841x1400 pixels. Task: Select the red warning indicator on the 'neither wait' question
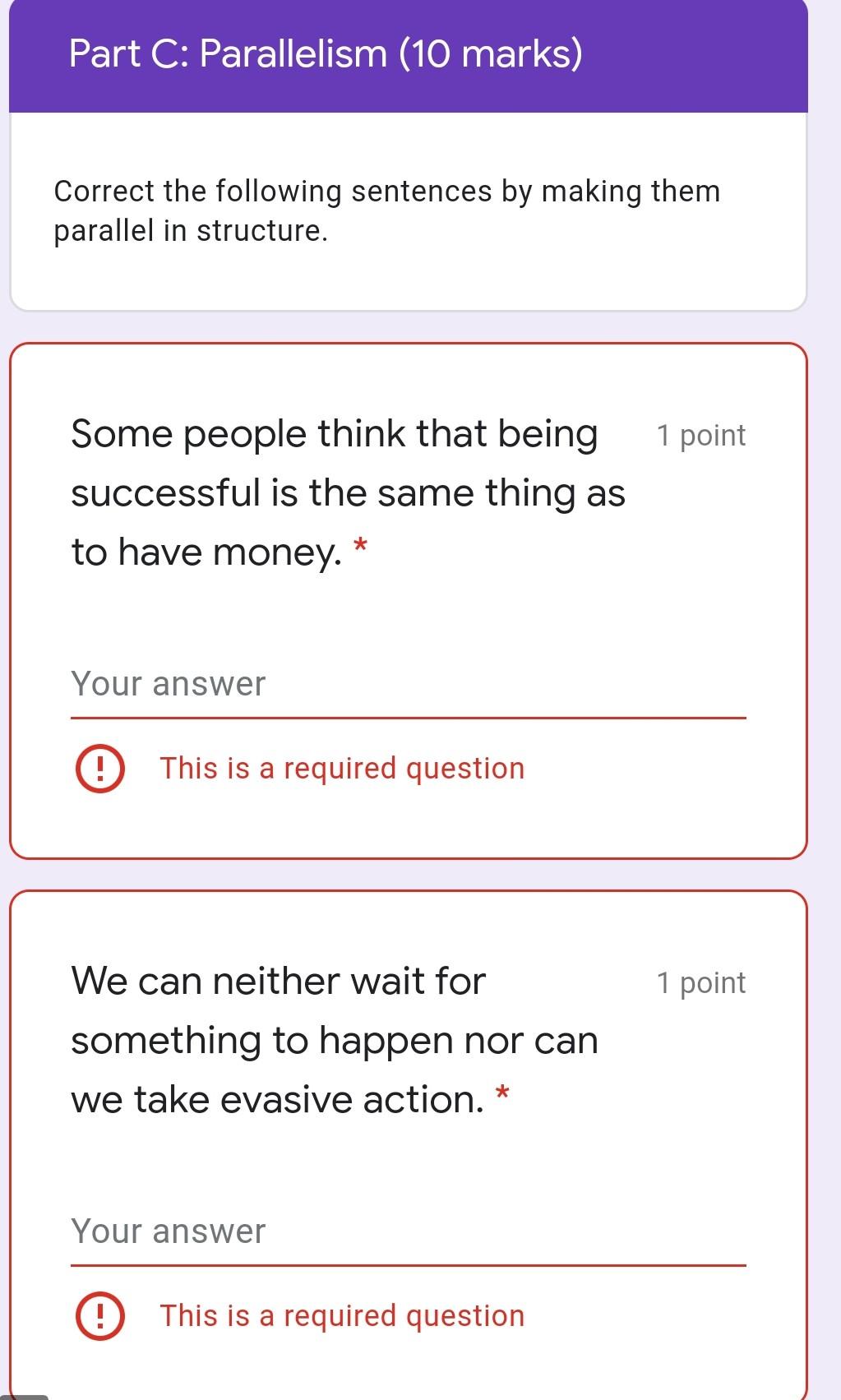click(99, 1315)
